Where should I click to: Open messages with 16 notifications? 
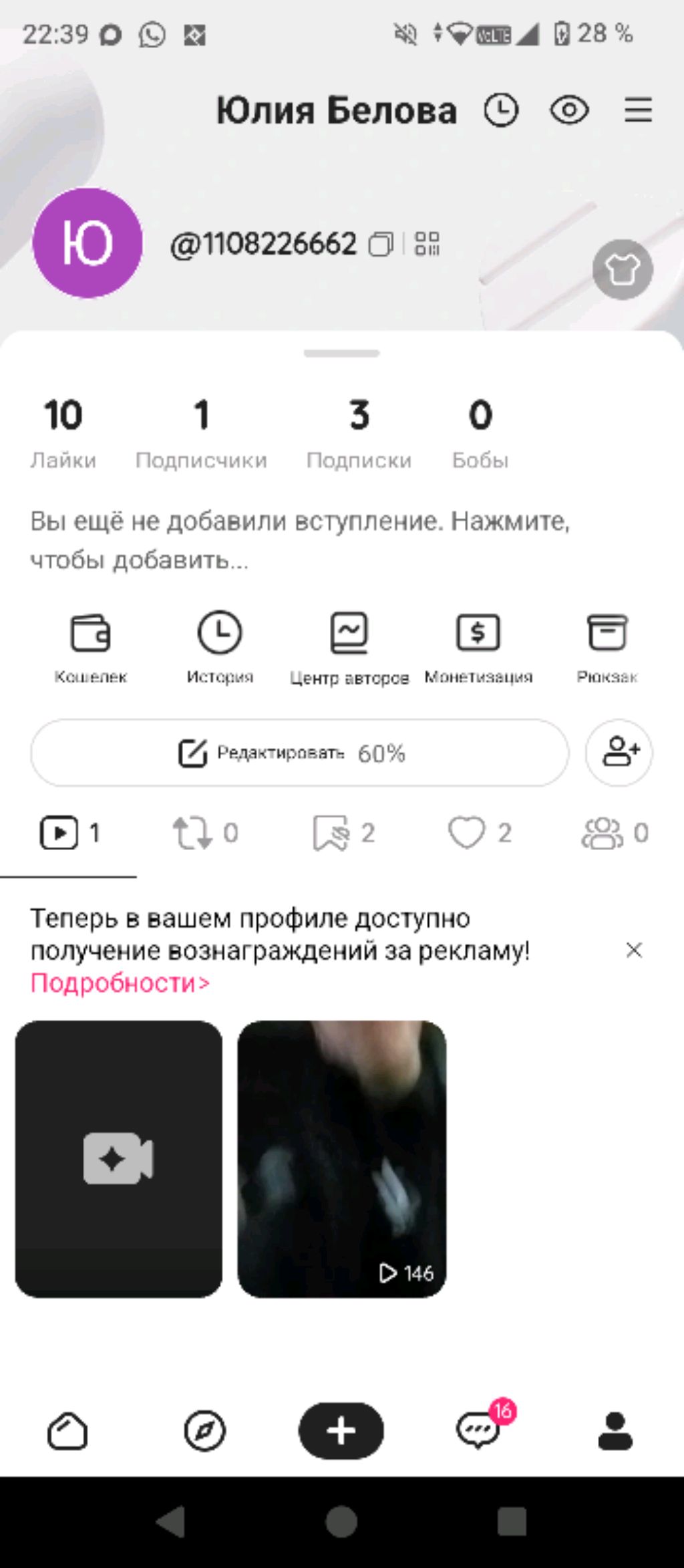click(479, 1431)
